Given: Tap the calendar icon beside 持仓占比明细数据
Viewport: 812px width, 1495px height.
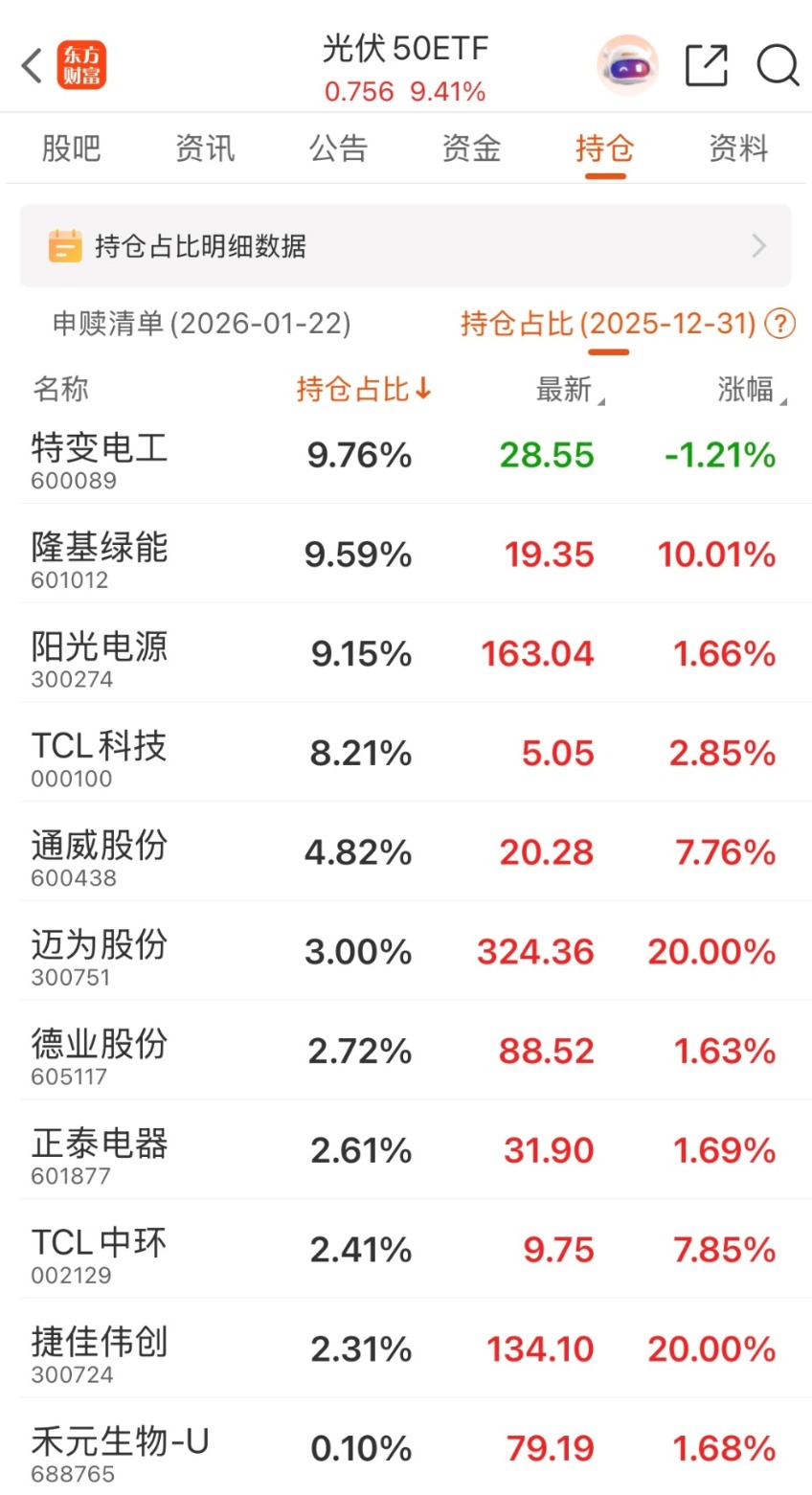Looking at the screenshot, I should pos(65,246).
